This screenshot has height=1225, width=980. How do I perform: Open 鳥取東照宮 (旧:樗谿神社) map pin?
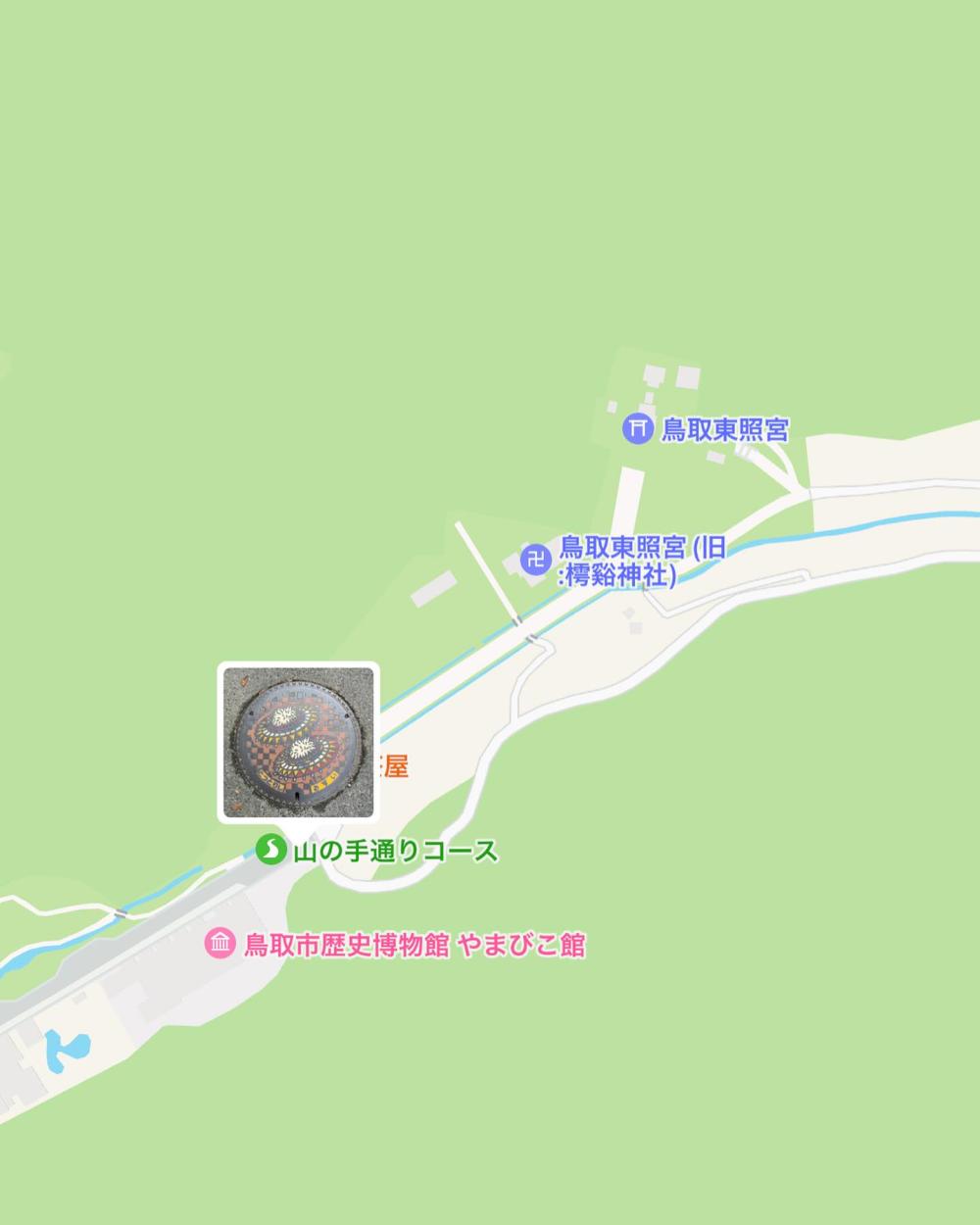535,560
